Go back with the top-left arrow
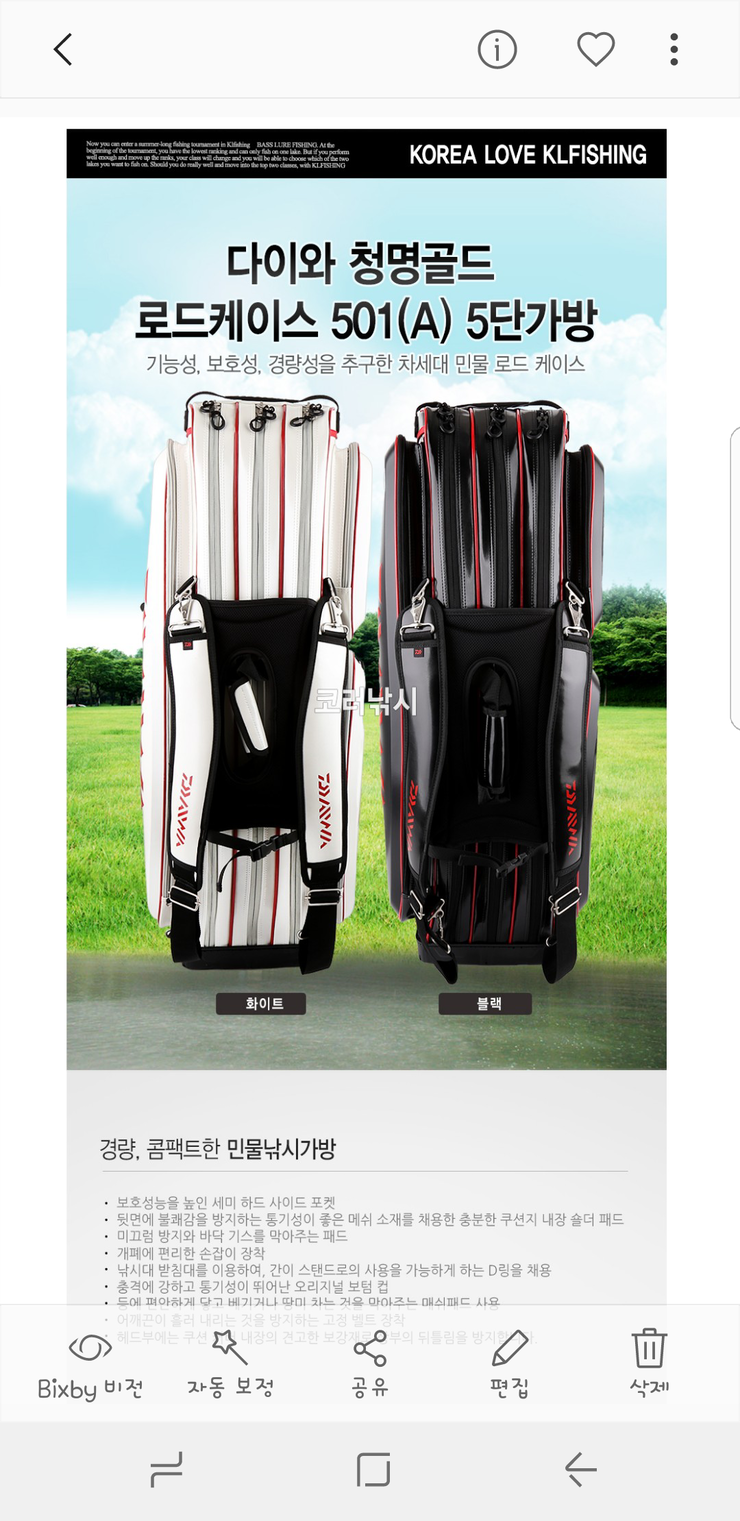This screenshot has width=740, height=1521. coord(63,49)
